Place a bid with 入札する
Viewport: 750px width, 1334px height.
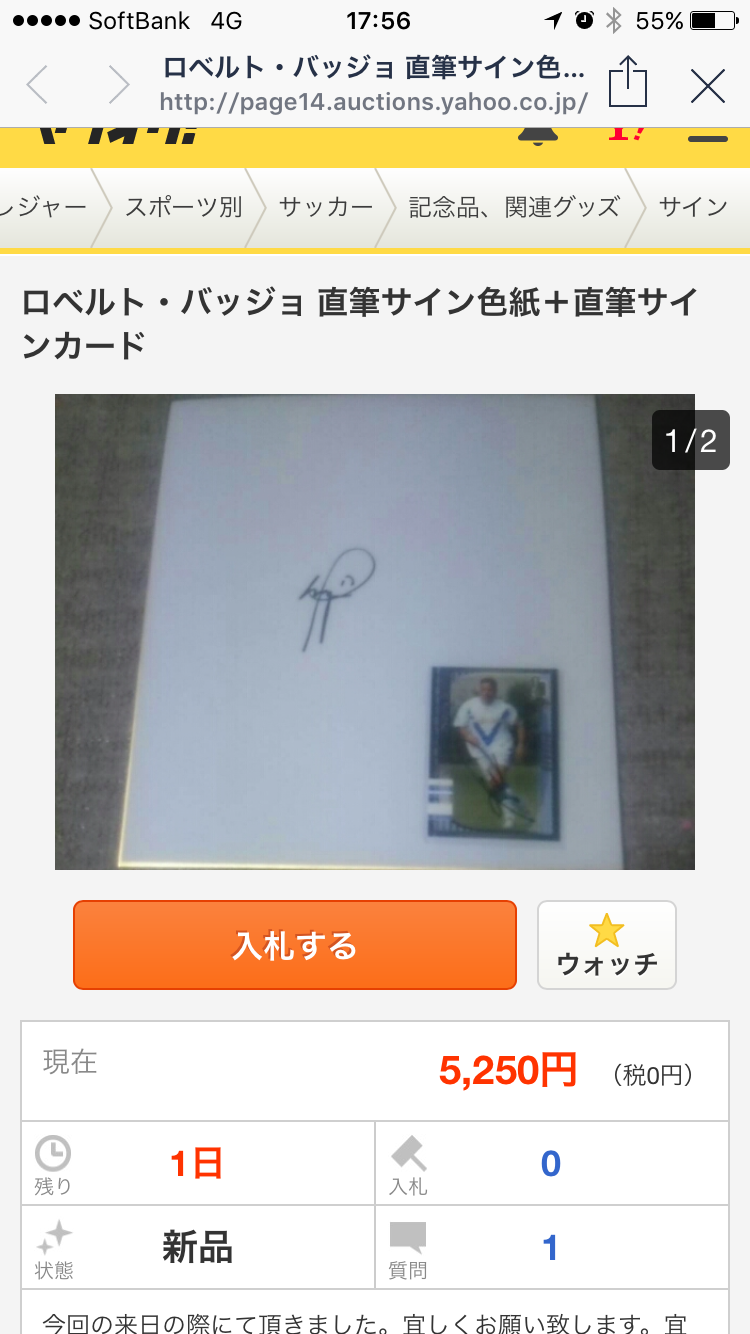tap(295, 945)
